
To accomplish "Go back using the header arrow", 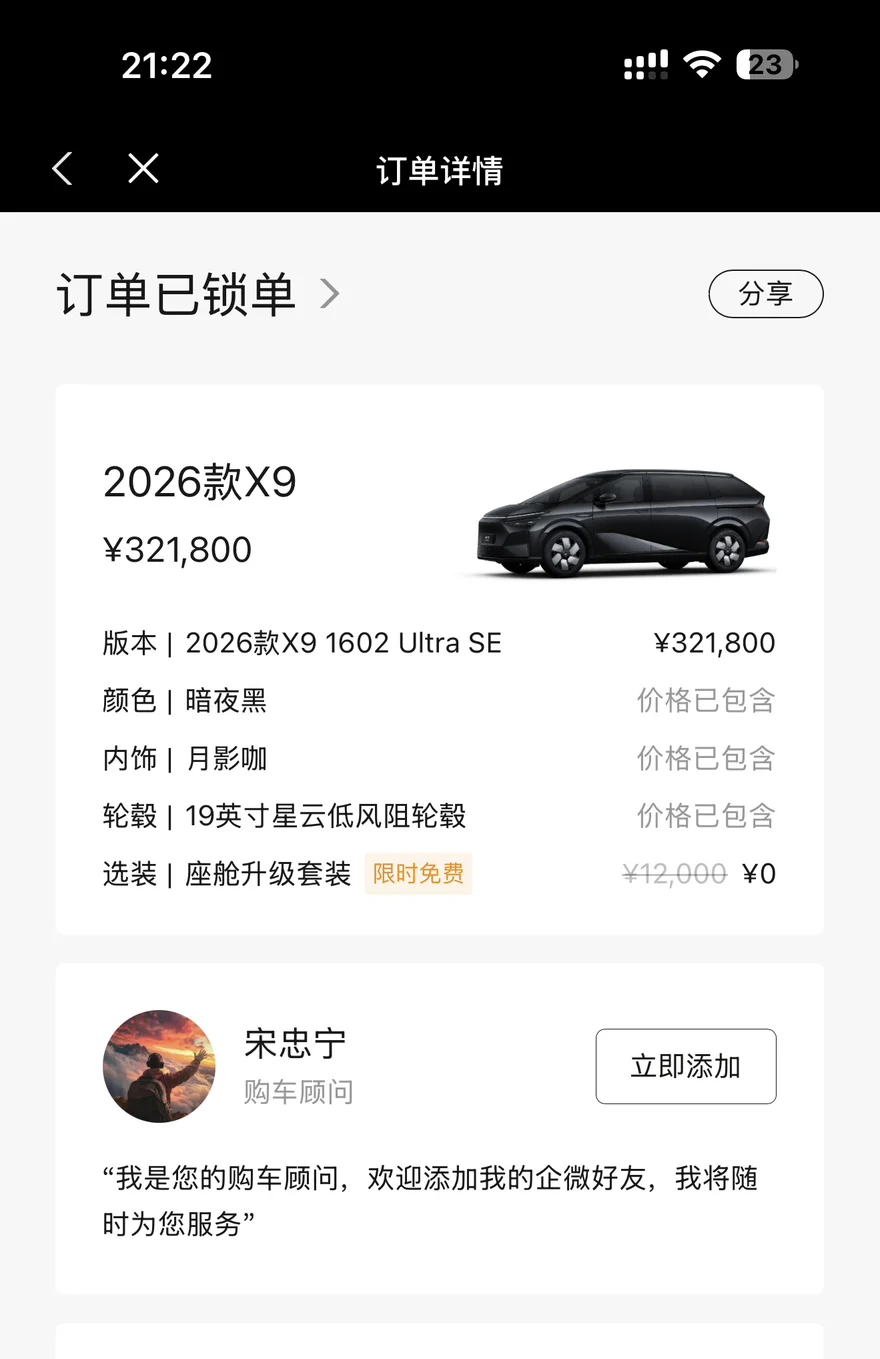I will pos(62,169).
